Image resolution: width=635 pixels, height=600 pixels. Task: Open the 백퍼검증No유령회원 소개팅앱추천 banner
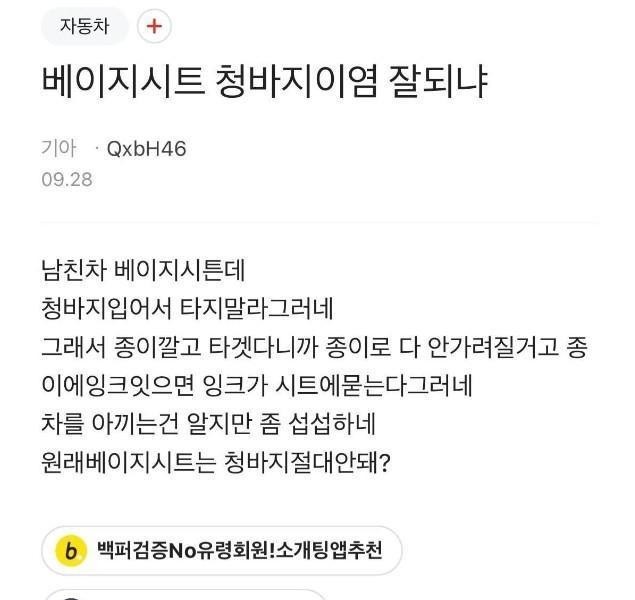click(x=222, y=550)
